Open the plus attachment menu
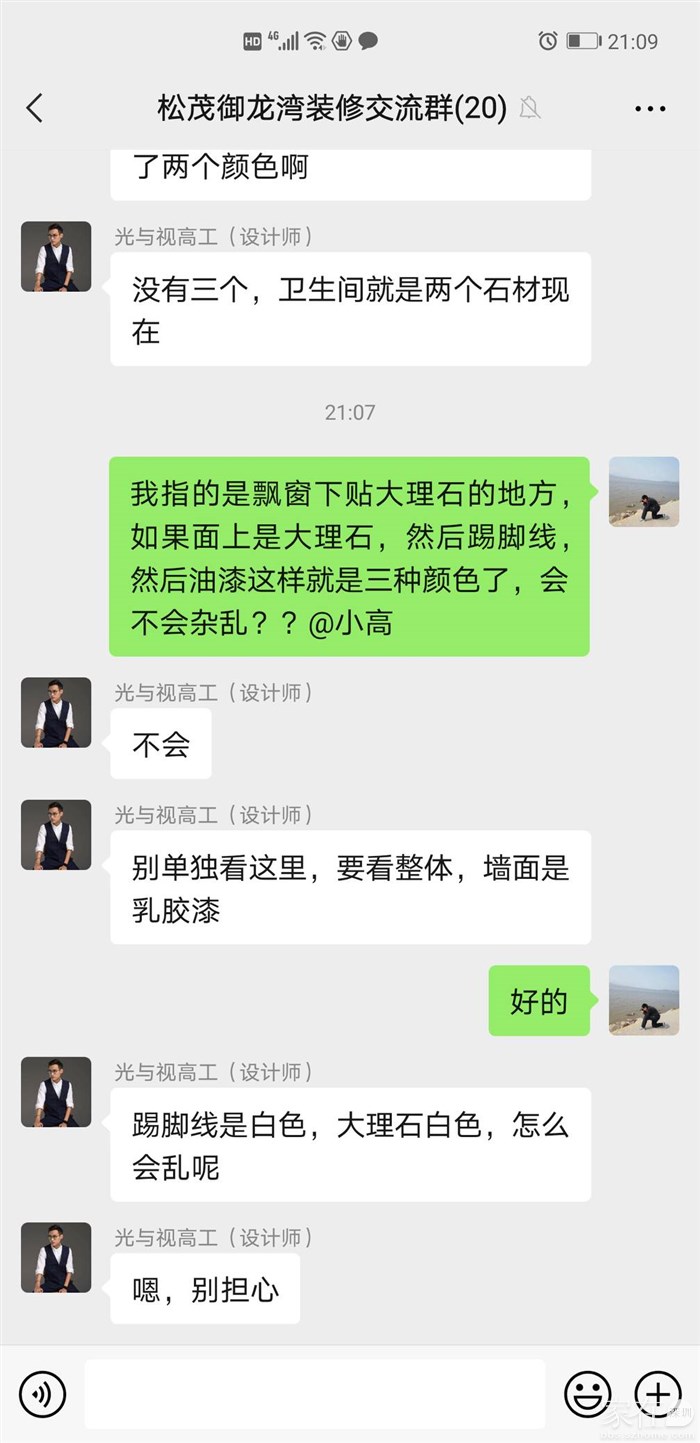 tap(657, 1393)
